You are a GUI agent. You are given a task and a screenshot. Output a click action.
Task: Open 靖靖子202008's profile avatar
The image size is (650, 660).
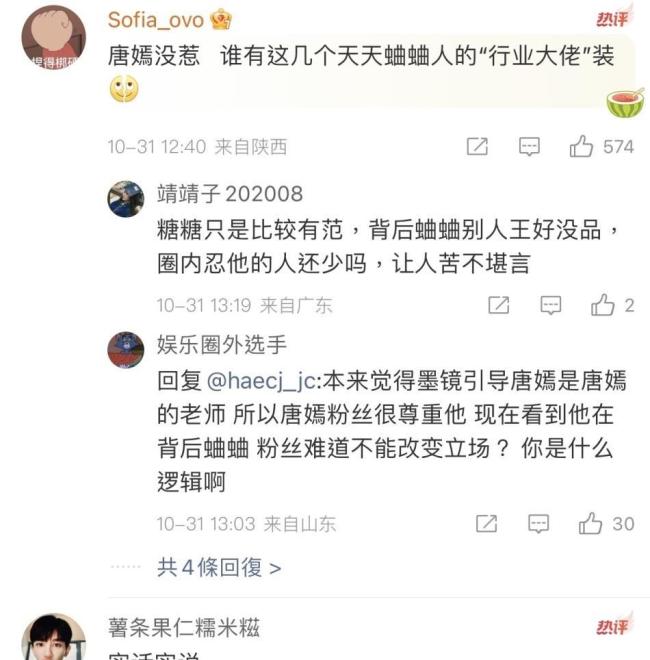click(x=125, y=197)
